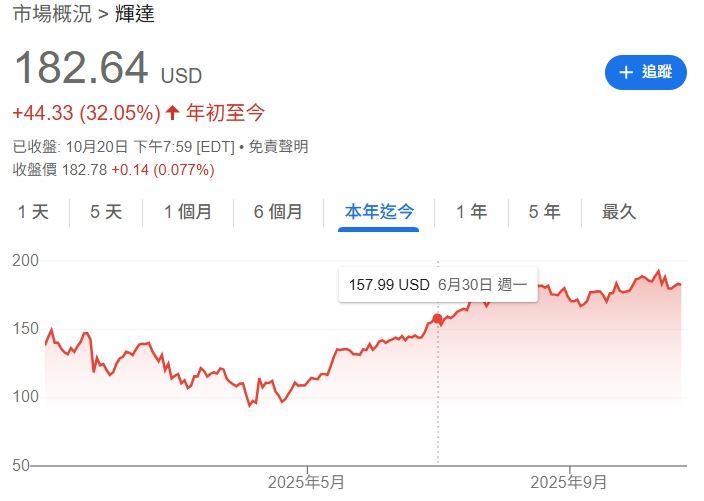Viewport: 704px width, 501px height.
Task: Switch to the 5 天 range tab
Action: pos(105,212)
